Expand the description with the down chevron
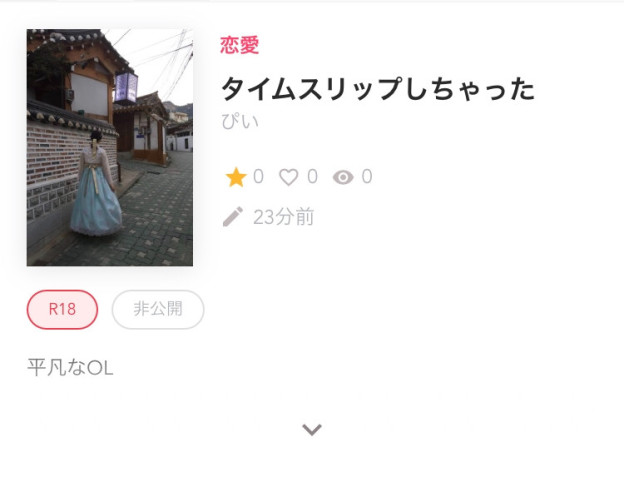The image size is (624, 482). click(312, 430)
